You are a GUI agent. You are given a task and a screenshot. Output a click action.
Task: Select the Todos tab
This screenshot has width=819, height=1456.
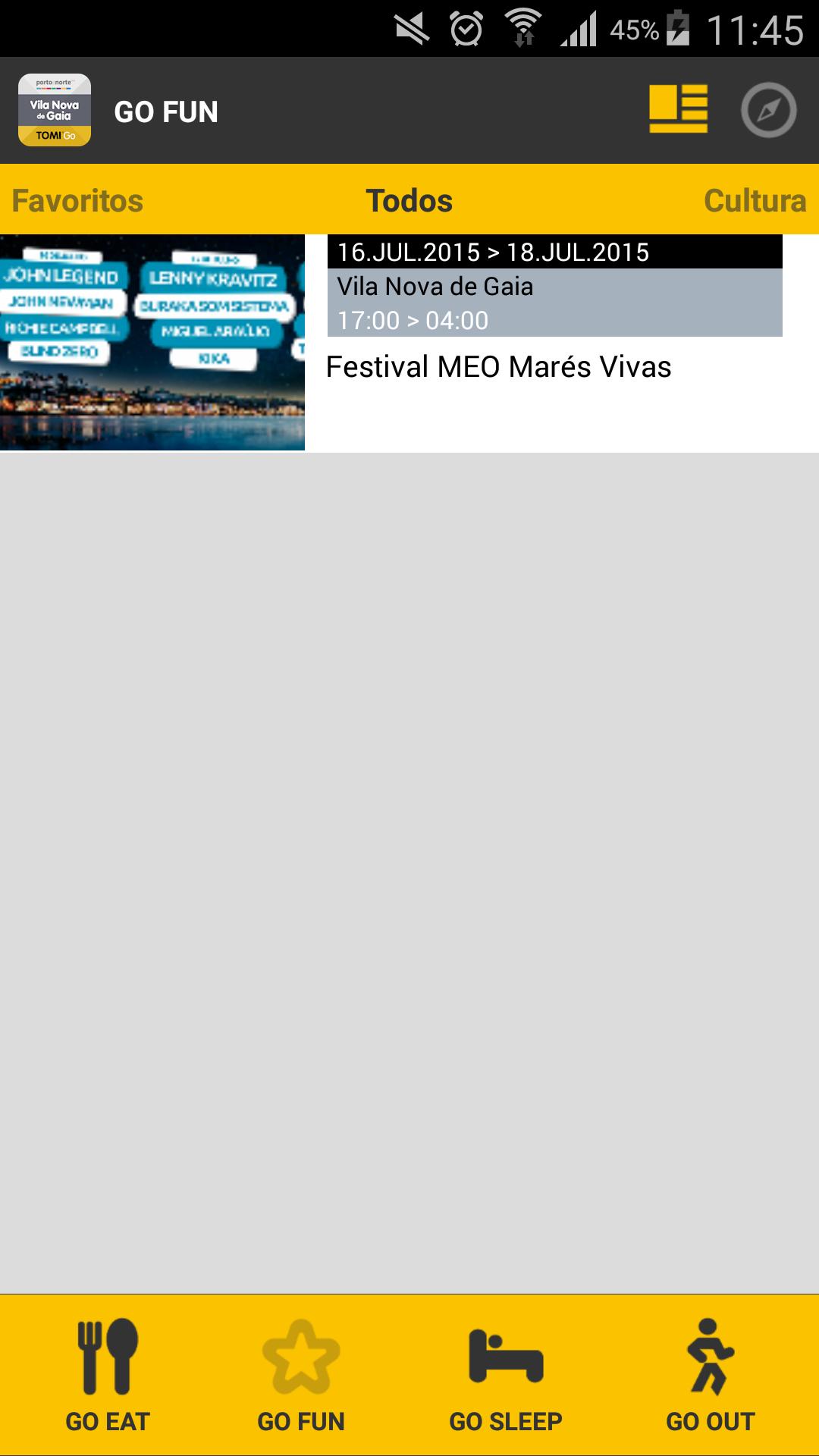click(409, 201)
